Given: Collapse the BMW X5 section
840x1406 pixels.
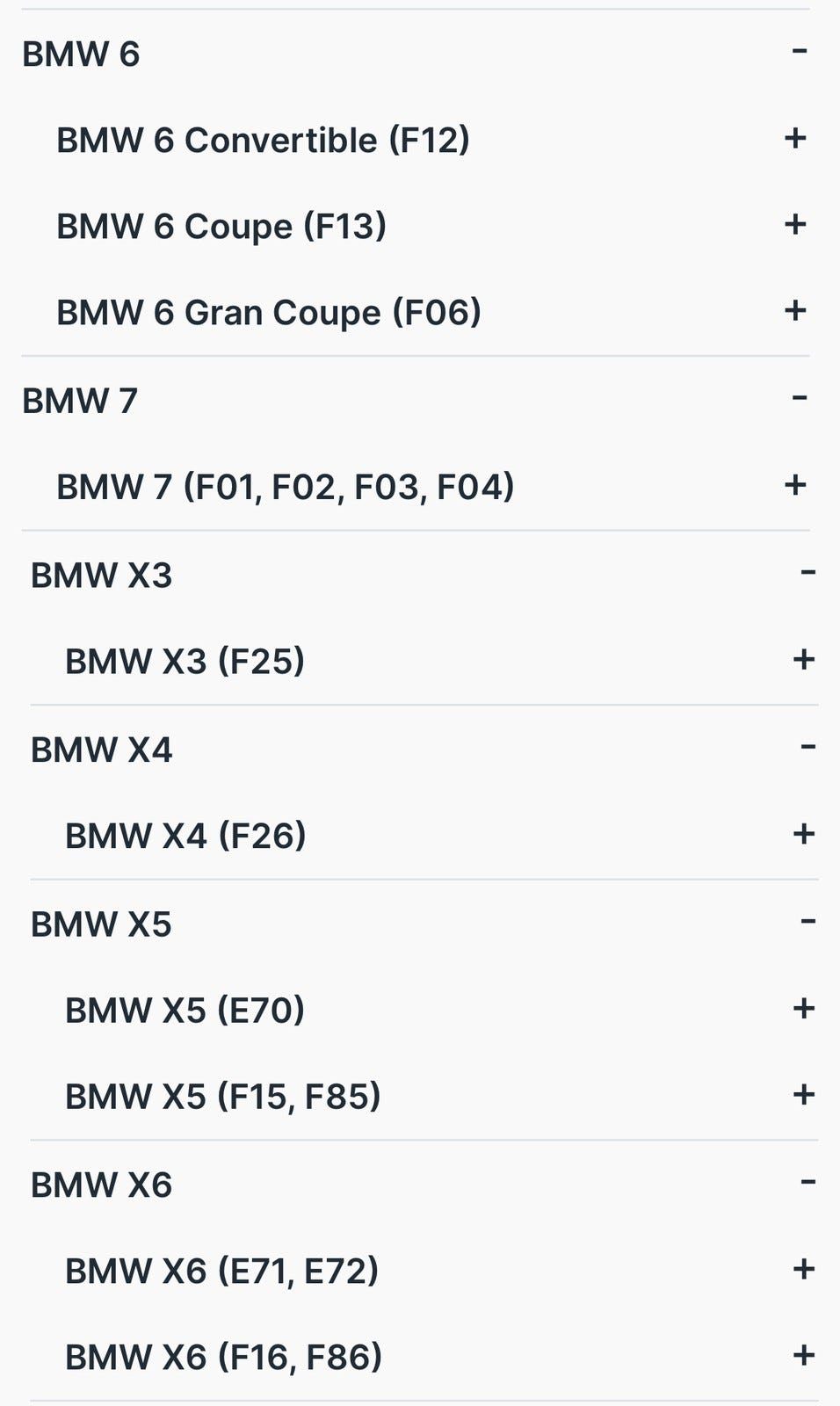Looking at the screenshot, I should pyautogui.click(x=807, y=921).
